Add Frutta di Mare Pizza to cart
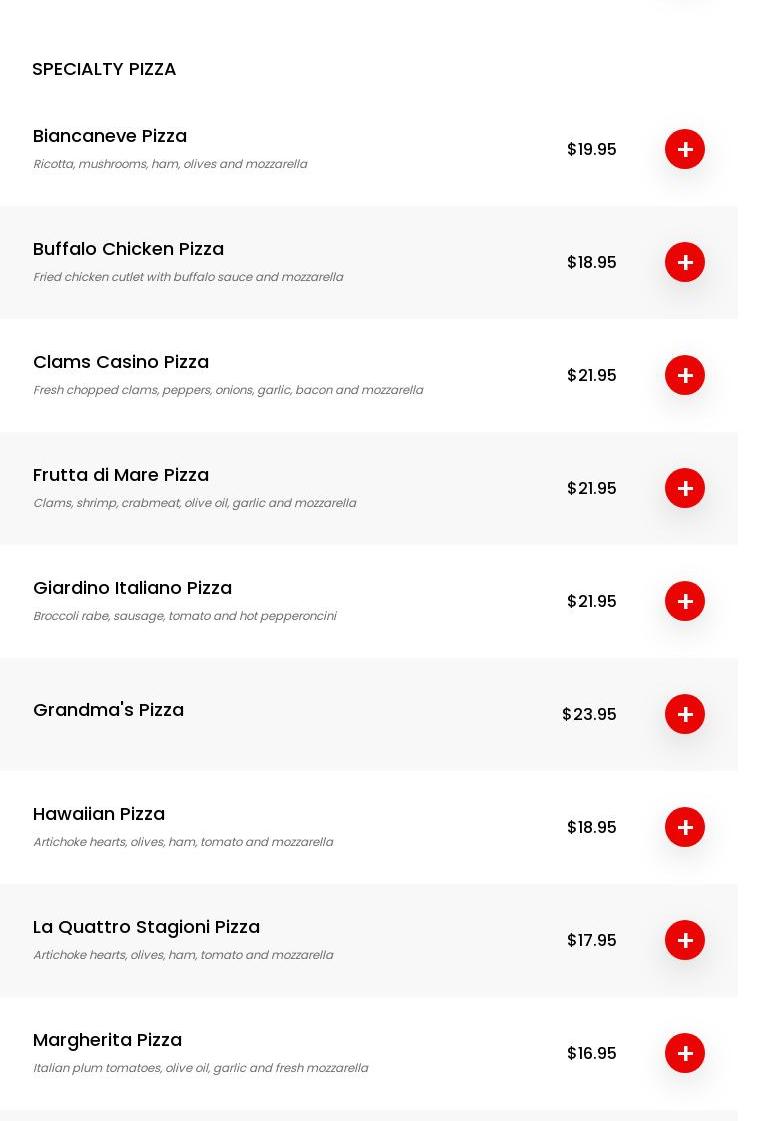770x1121 pixels. (x=685, y=488)
